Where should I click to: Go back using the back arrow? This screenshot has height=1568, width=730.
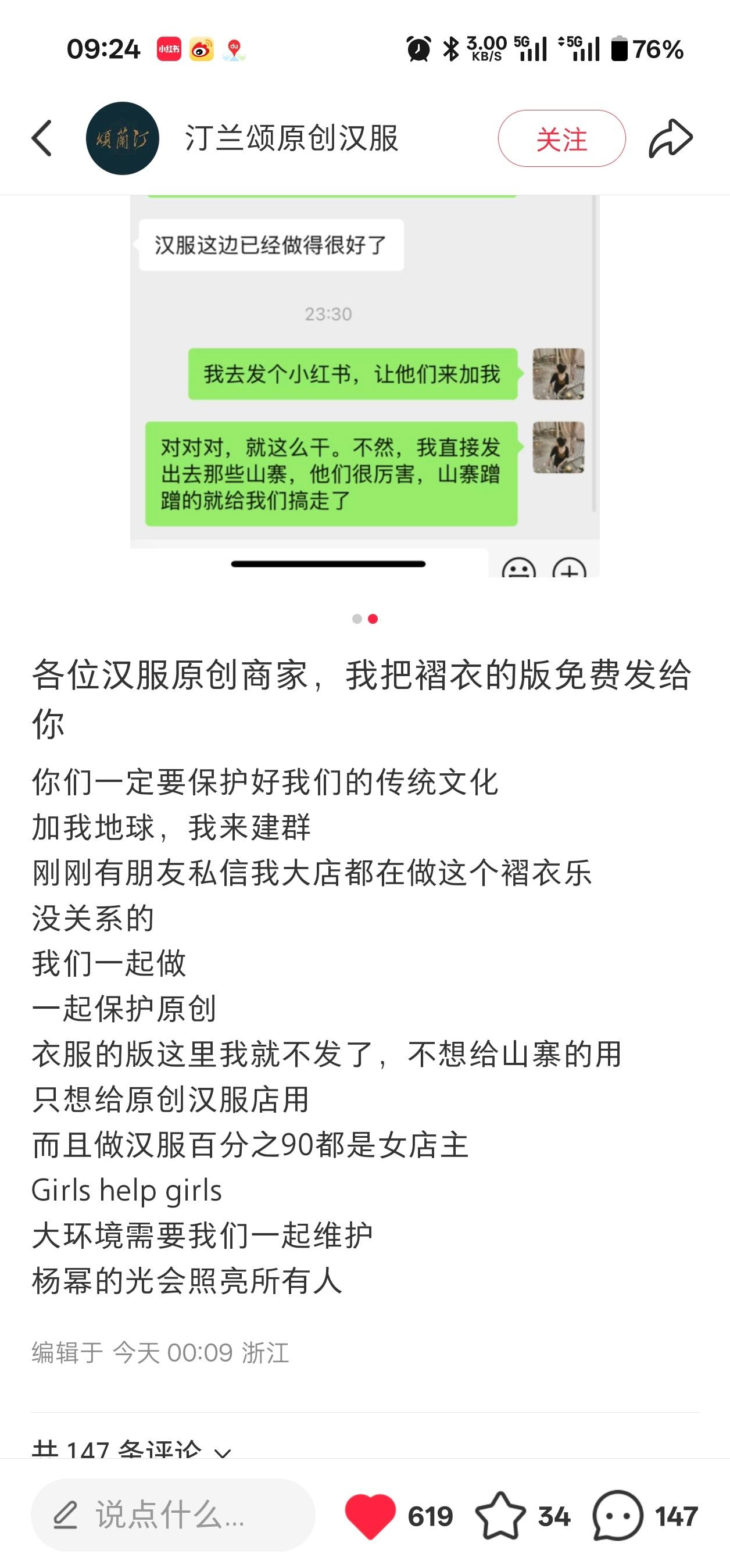(42, 138)
